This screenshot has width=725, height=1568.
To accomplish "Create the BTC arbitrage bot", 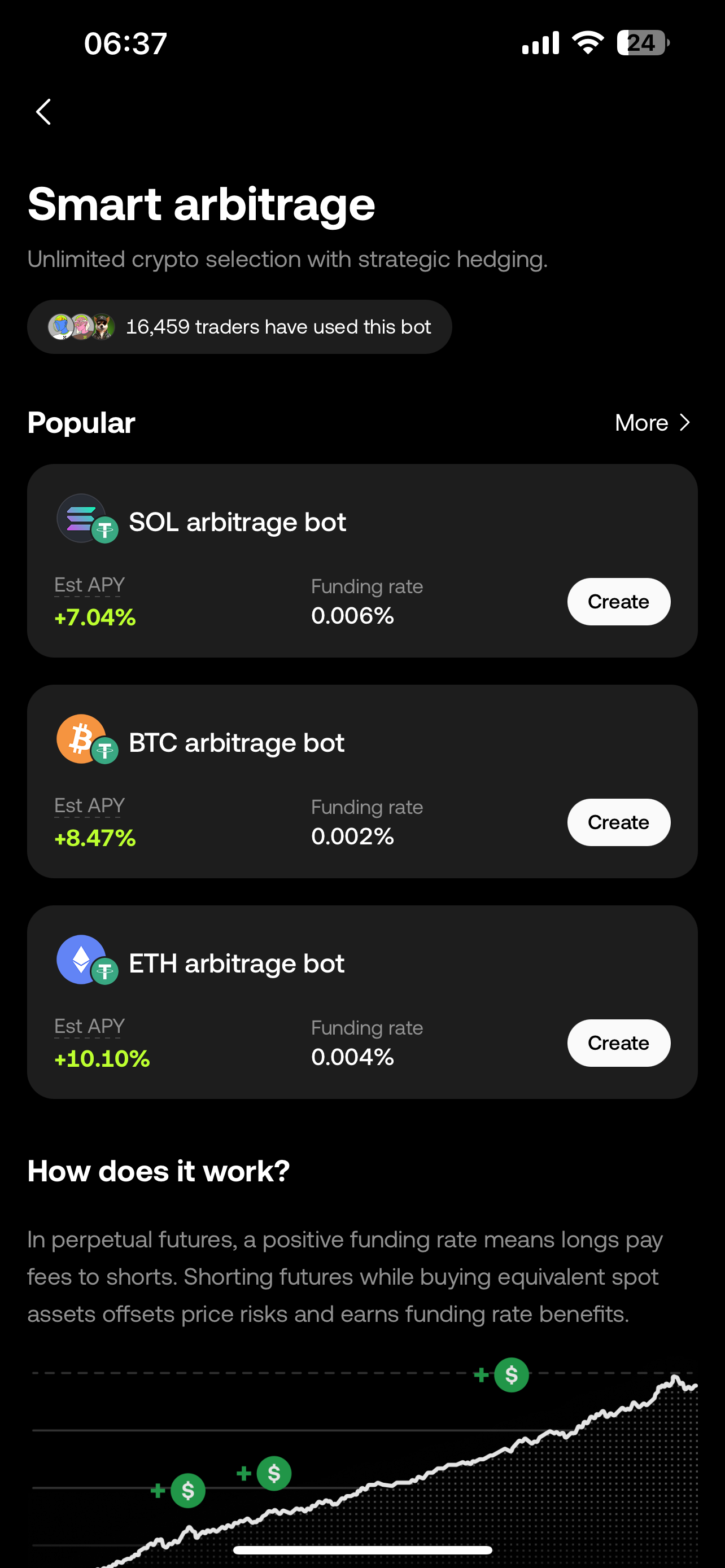I will (x=618, y=822).
